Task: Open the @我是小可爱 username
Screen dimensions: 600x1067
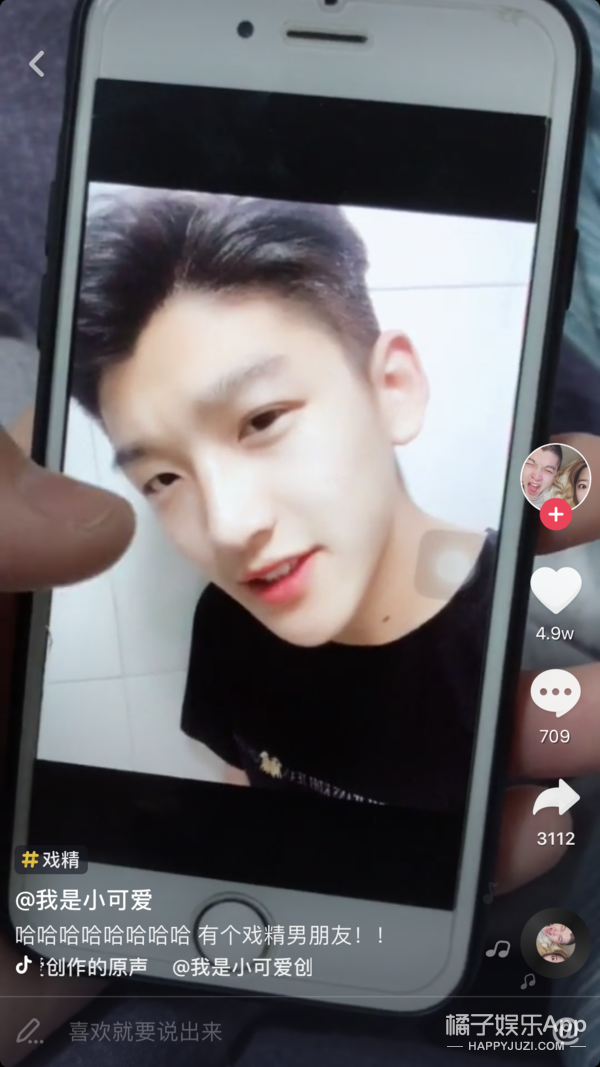Action: 84,899
